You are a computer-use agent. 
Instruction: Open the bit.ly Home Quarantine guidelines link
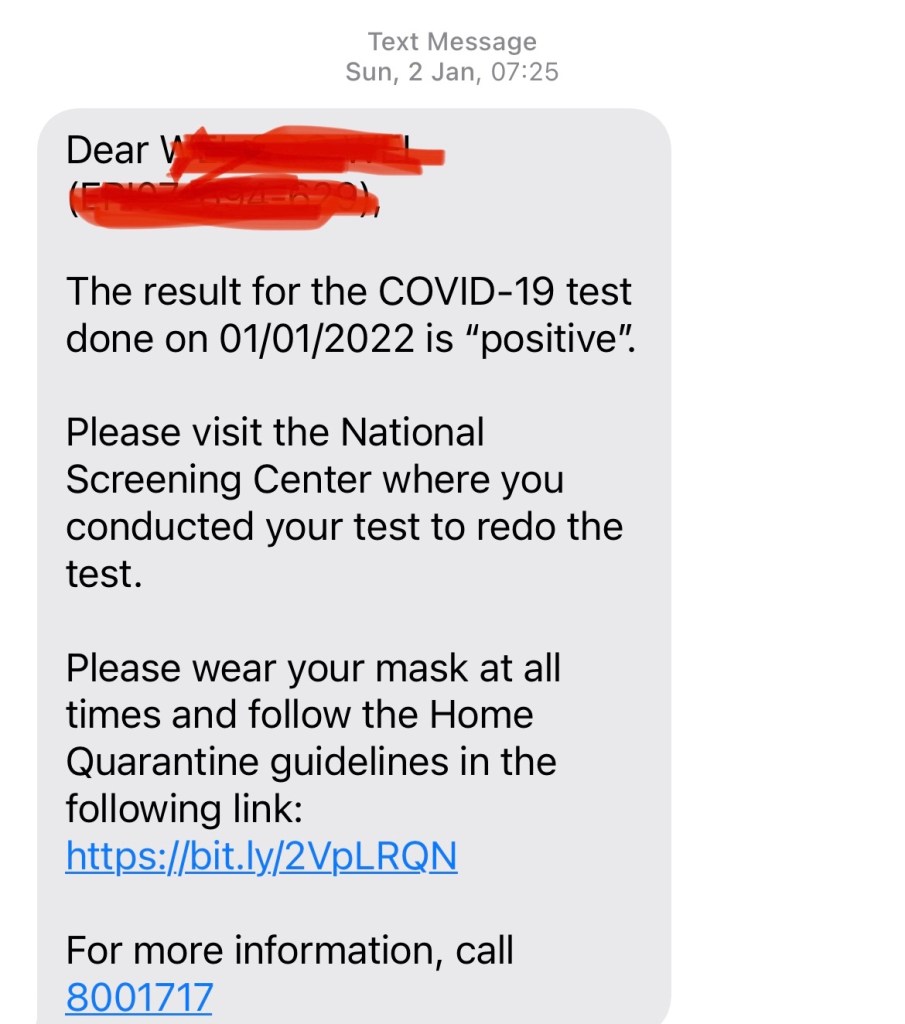(x=261, y=856)
